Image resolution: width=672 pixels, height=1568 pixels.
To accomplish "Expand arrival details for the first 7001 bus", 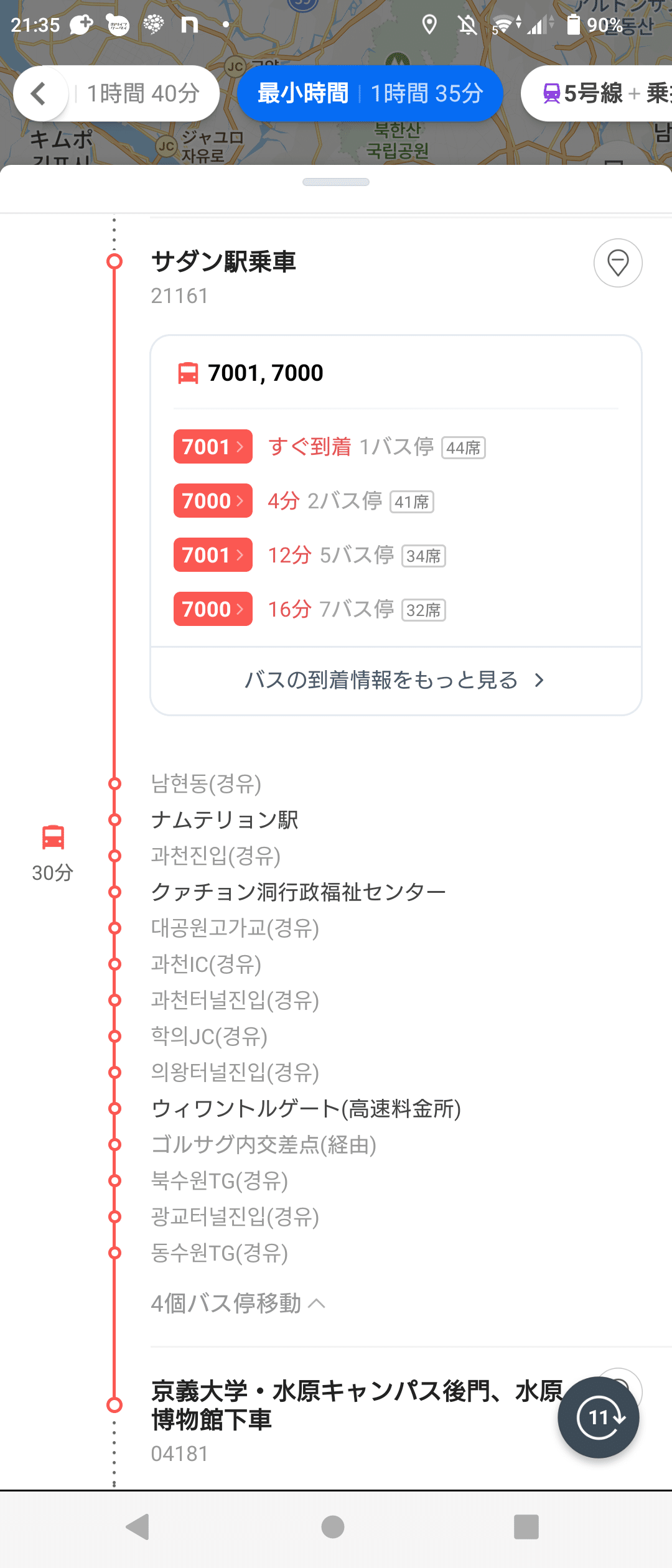I will click(212, 447).
